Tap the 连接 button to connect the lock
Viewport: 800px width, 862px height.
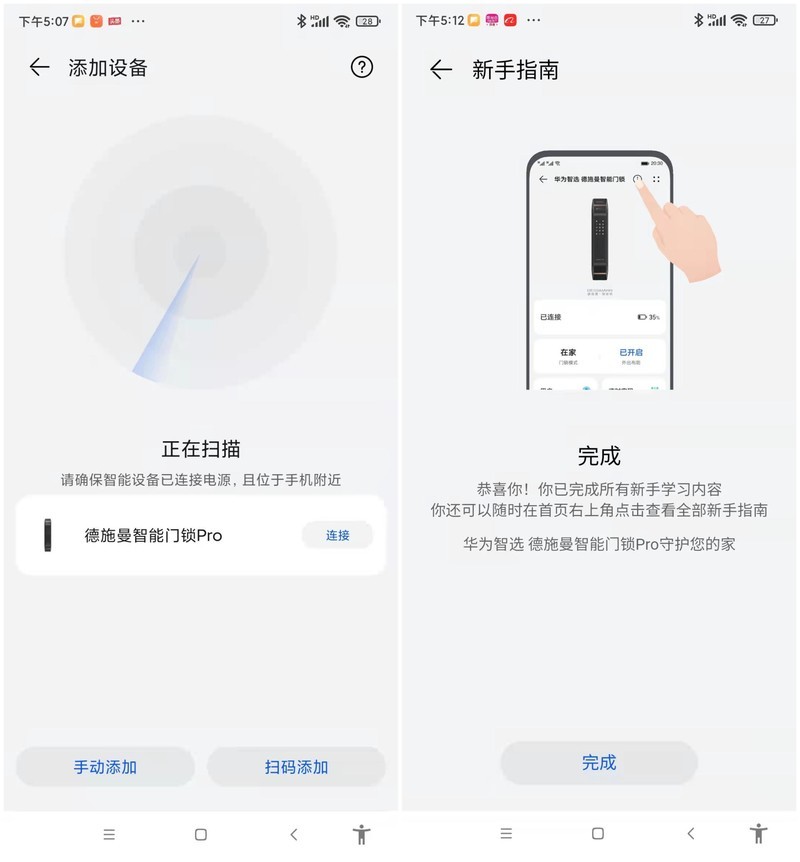pyautogui.click(x=337, y=536)
